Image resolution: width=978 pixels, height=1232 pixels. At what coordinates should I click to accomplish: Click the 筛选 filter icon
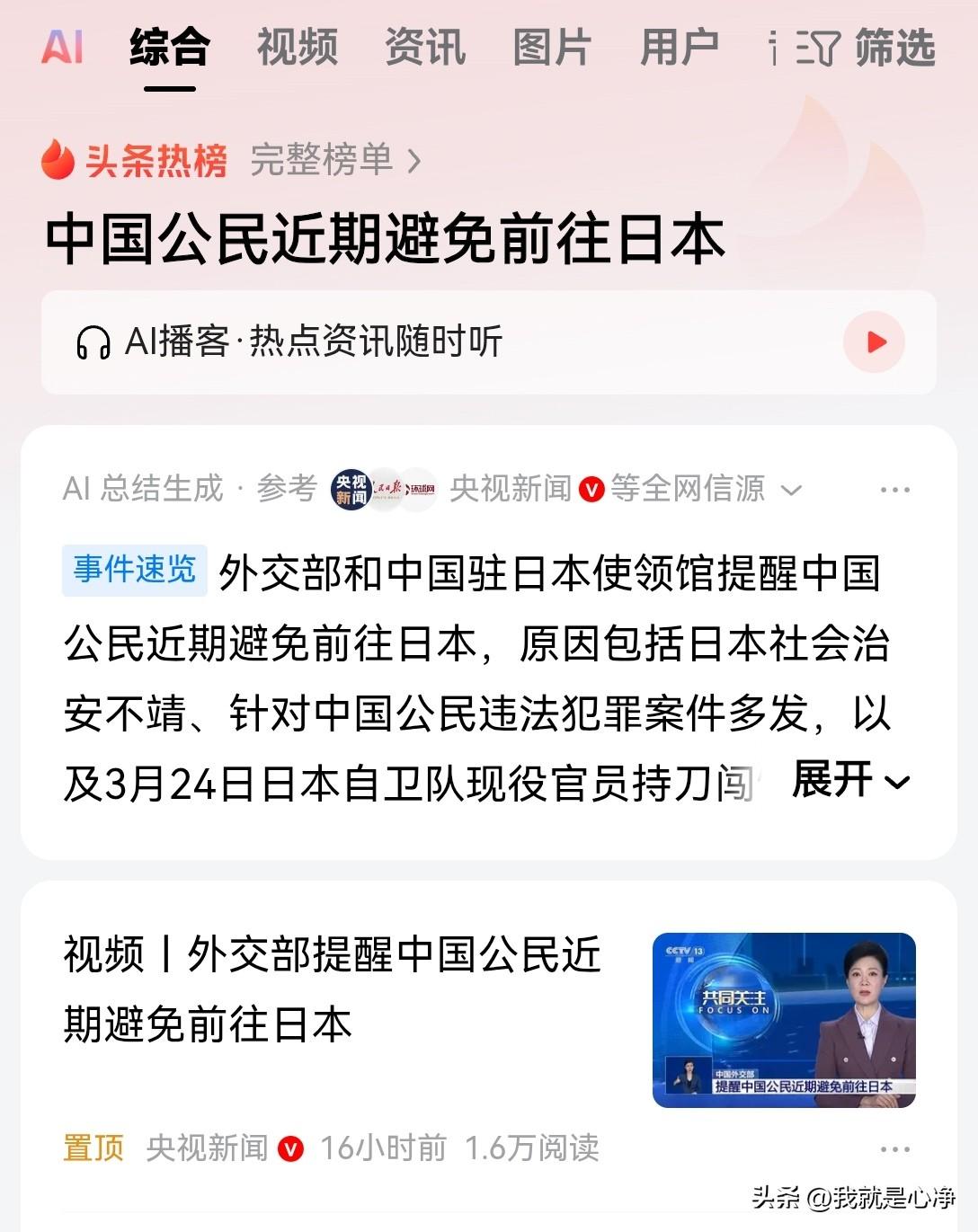coord(824,49)
